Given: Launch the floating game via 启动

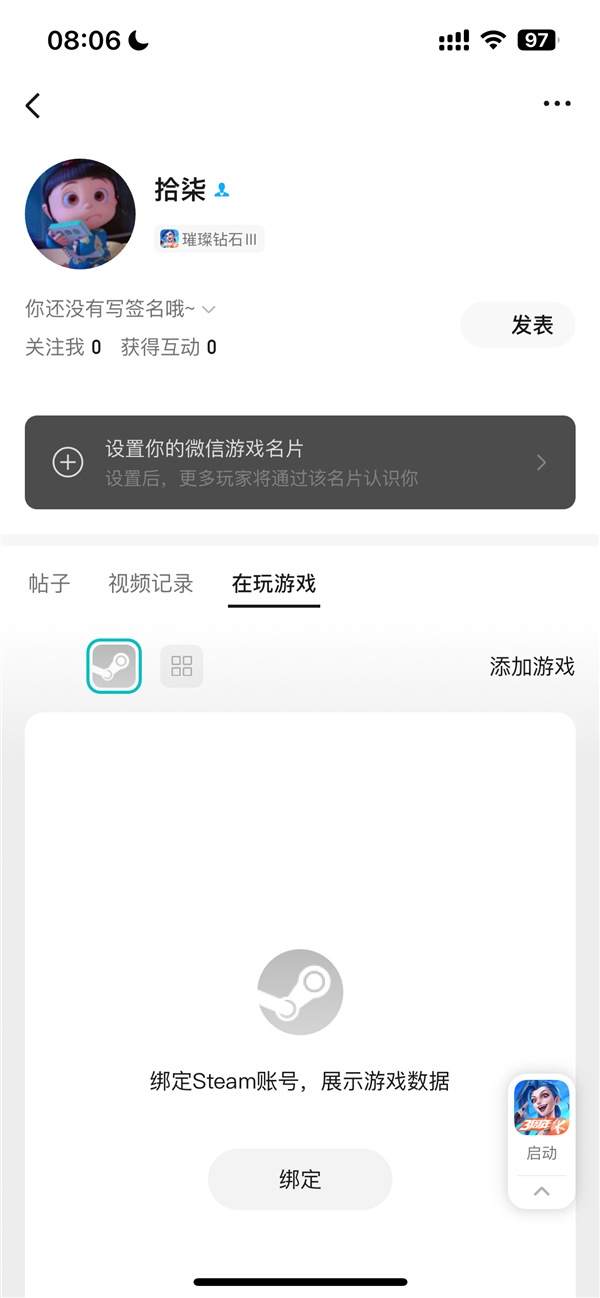Looking at the screenshot, I should [542, 1120].
